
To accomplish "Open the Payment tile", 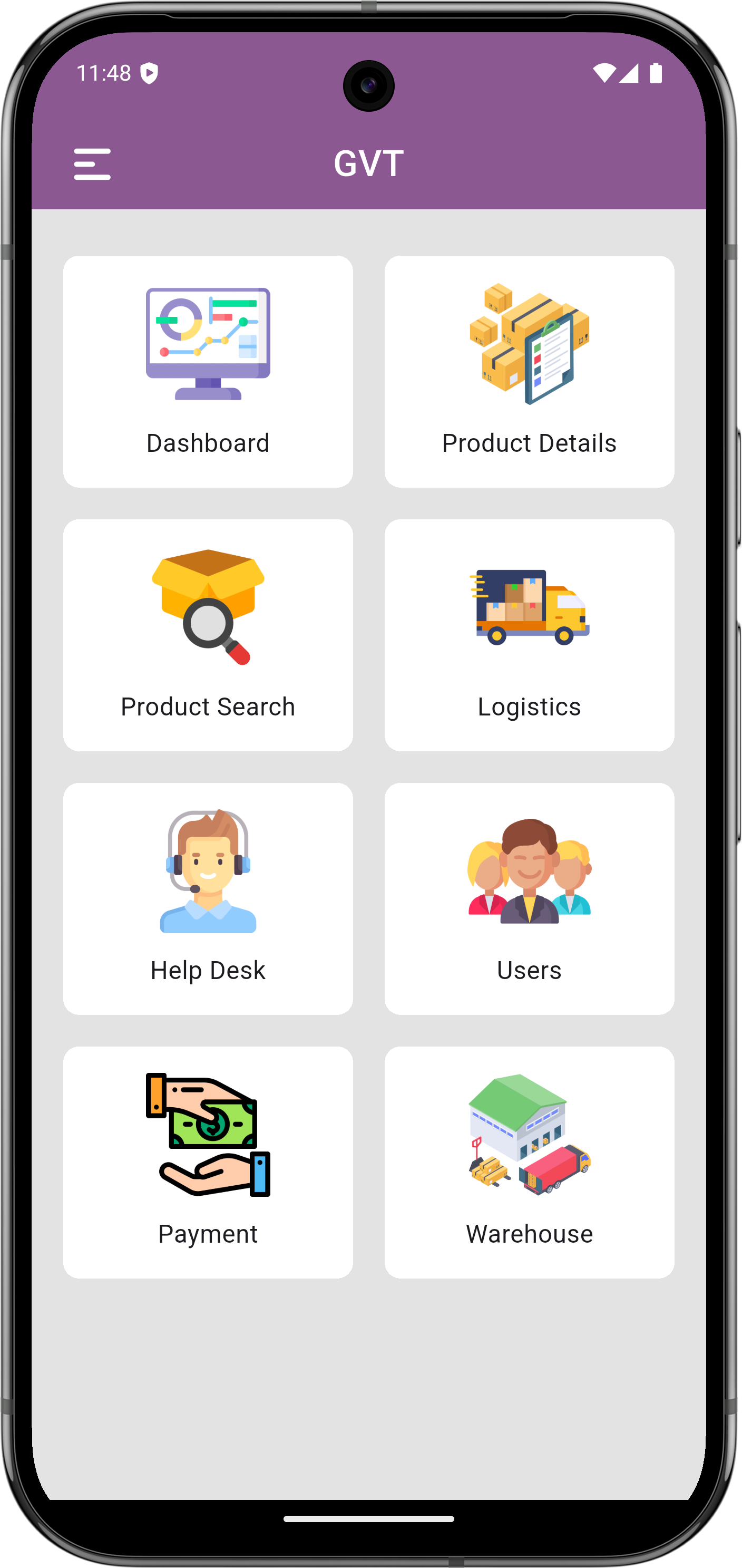I will (x=208, y=1162).
